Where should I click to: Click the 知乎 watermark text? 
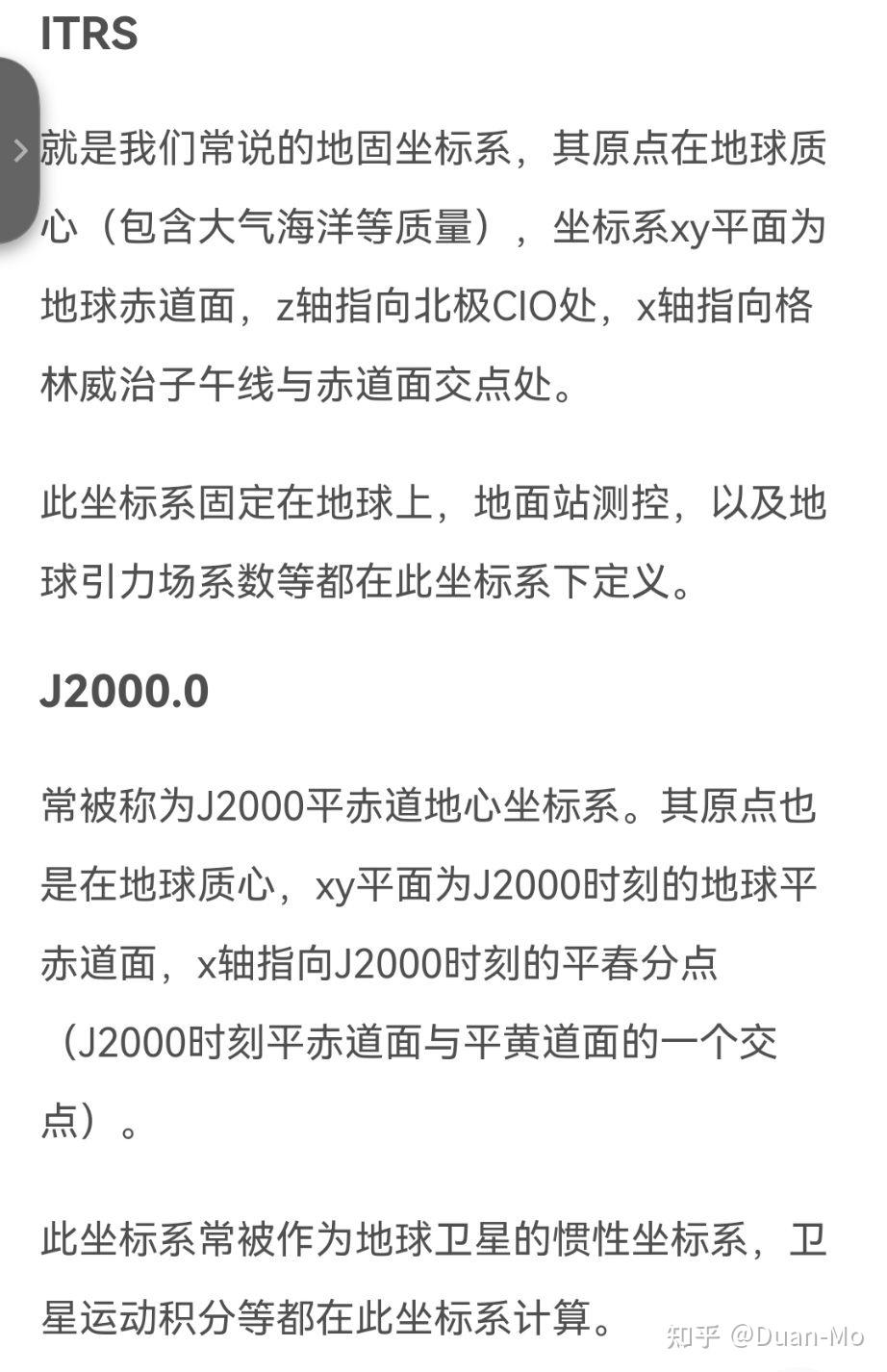(691, 1337)
